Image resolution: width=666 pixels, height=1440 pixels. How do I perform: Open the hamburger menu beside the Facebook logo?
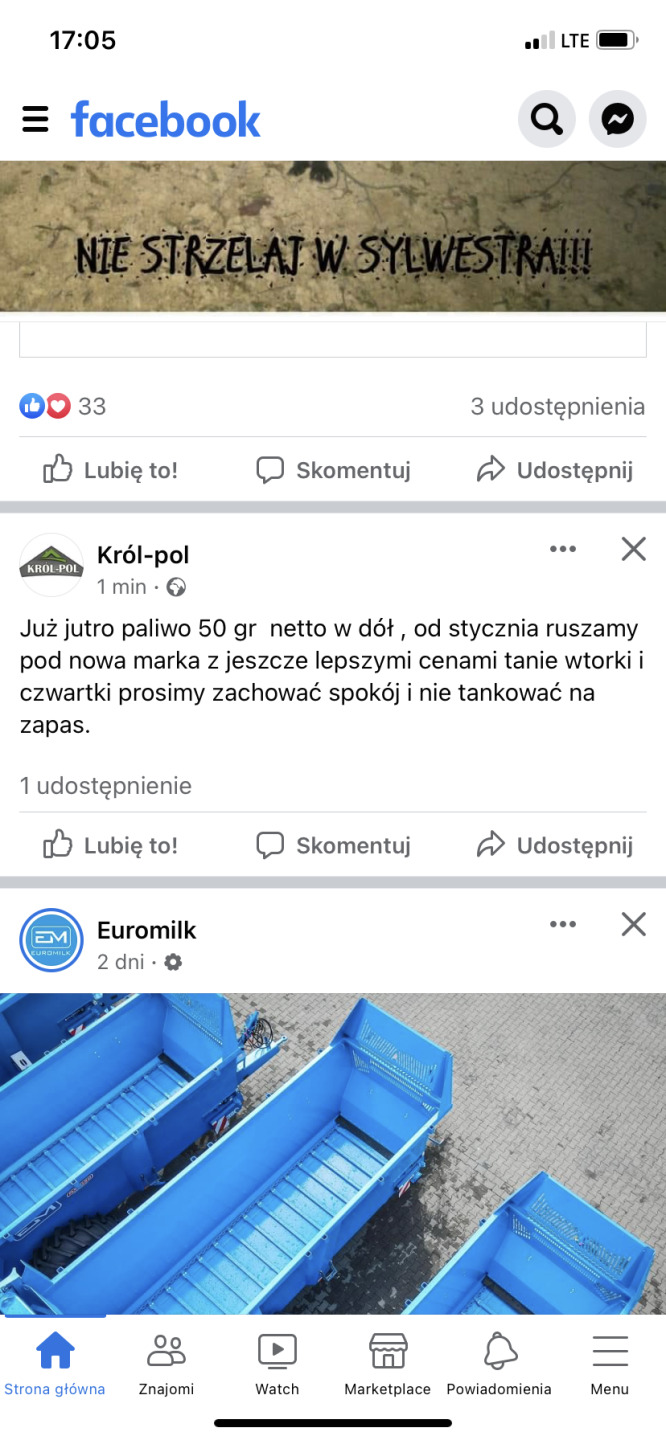click(x=35, y=120)
